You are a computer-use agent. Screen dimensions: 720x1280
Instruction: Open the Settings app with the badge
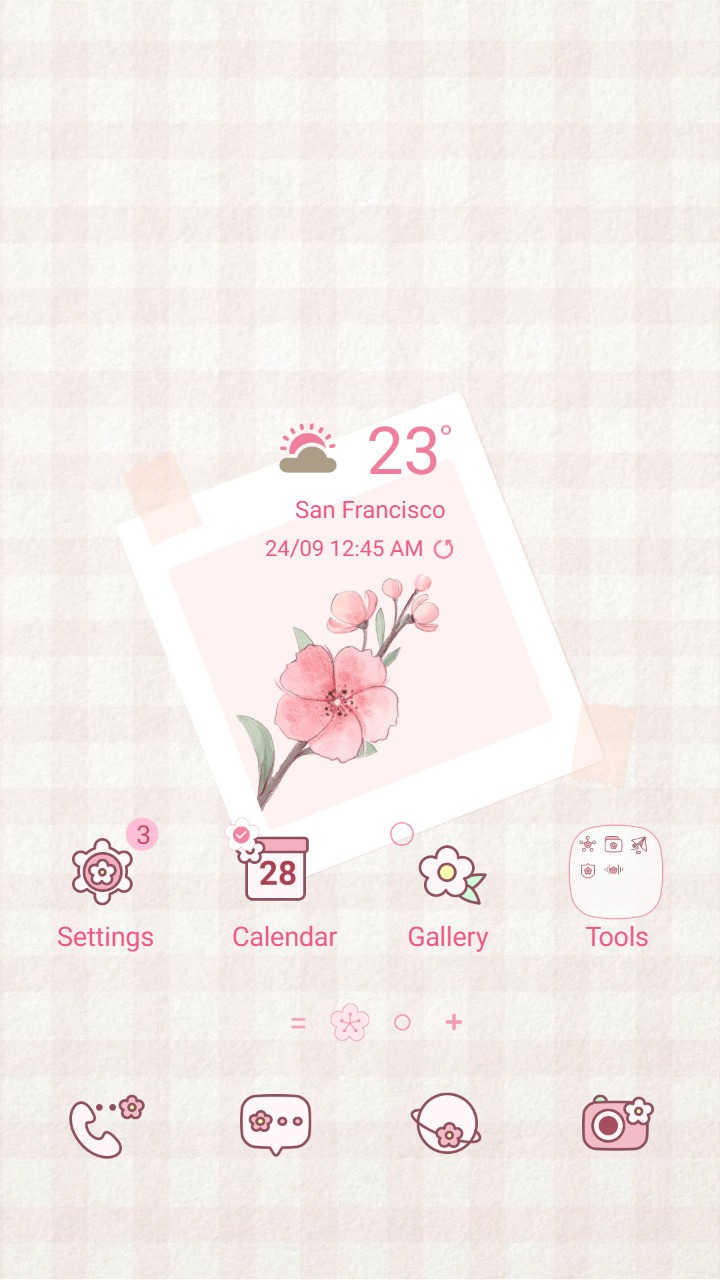(x=105, y=872)
